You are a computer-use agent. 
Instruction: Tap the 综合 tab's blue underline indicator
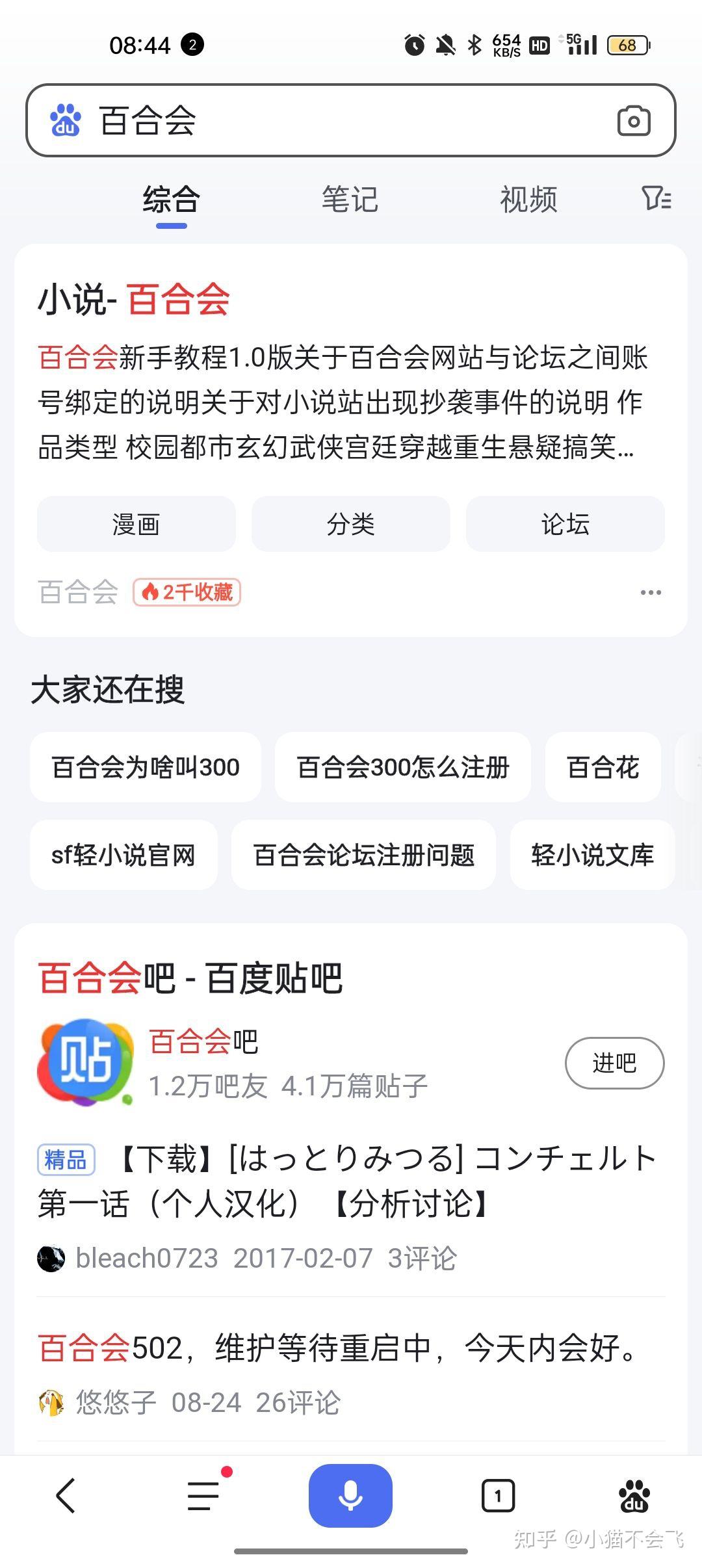(x=171, y=227)
